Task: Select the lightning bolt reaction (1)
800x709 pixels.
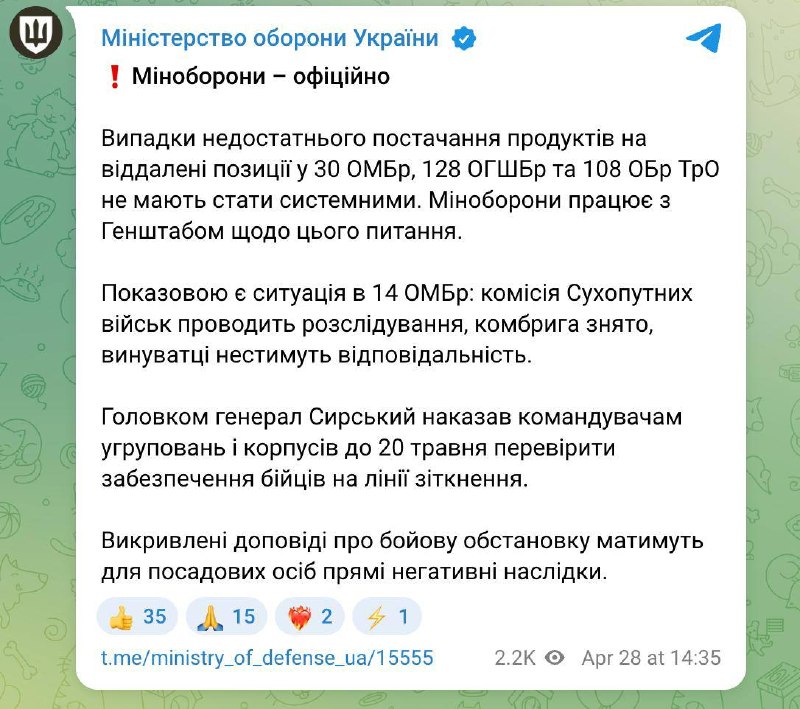Action: [387, 616]
